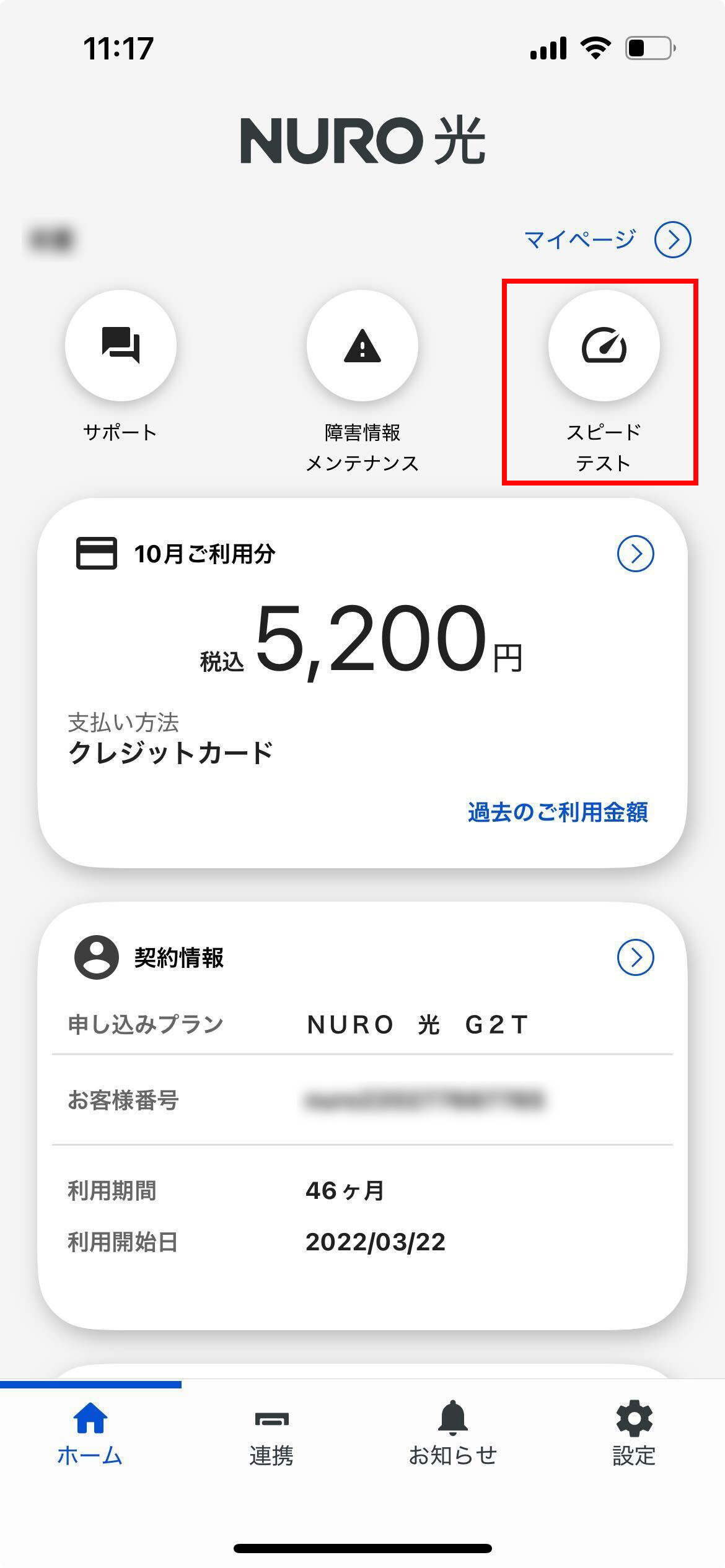Screen dimensions: 725x1568
Task: View 障害情報 メンテナンス warnings
Action: point(362,346)
